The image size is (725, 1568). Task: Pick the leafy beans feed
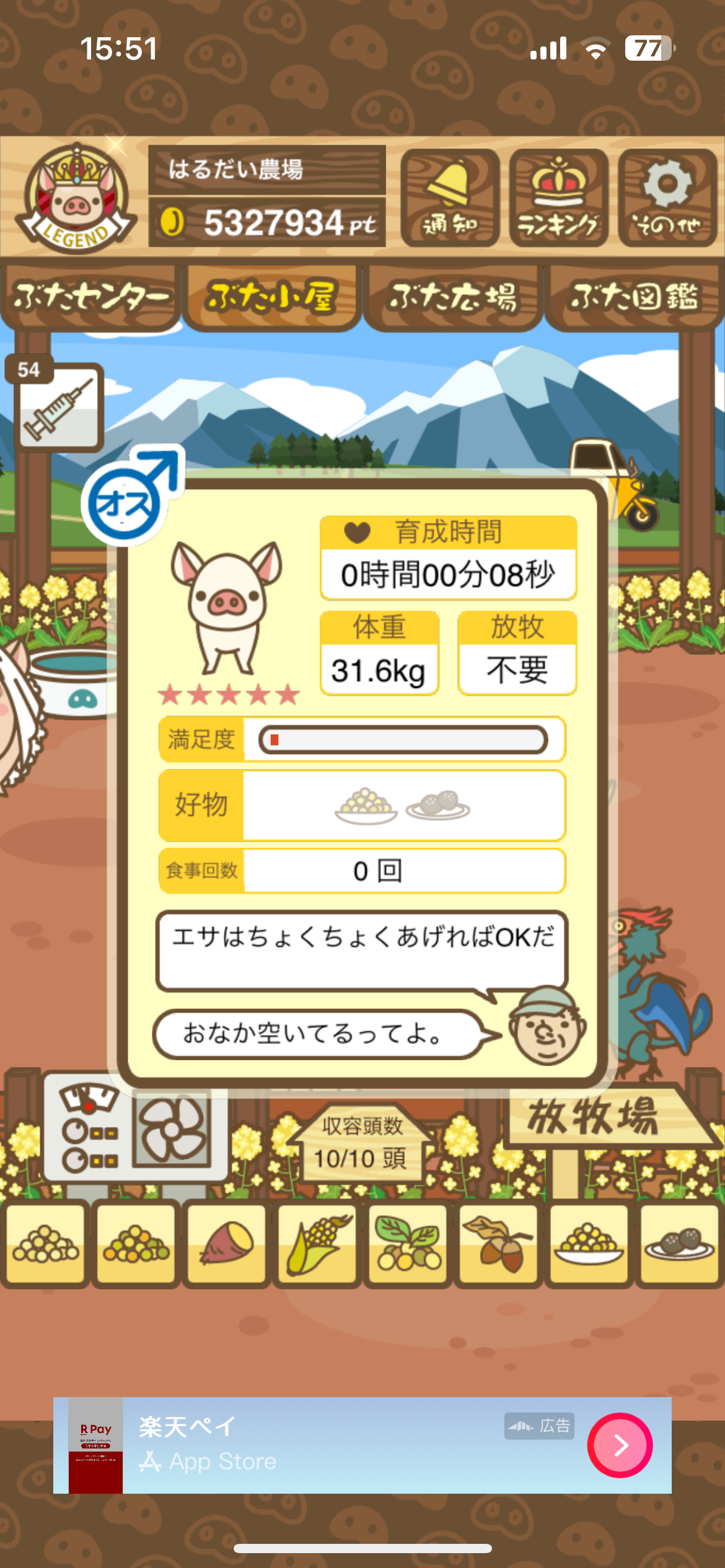point(408,1244)
